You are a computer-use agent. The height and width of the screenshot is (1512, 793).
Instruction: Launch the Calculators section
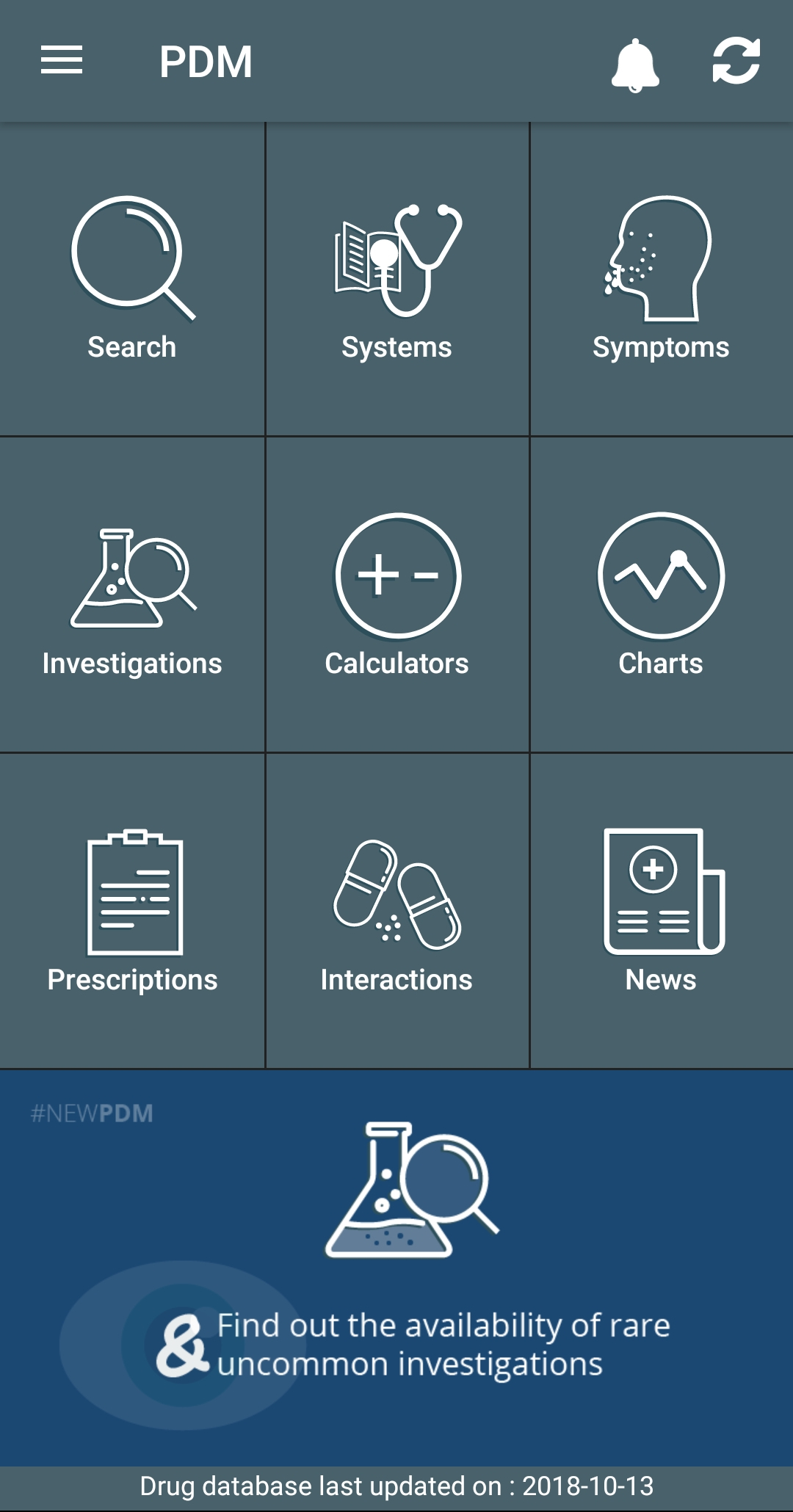coord(396,595)
